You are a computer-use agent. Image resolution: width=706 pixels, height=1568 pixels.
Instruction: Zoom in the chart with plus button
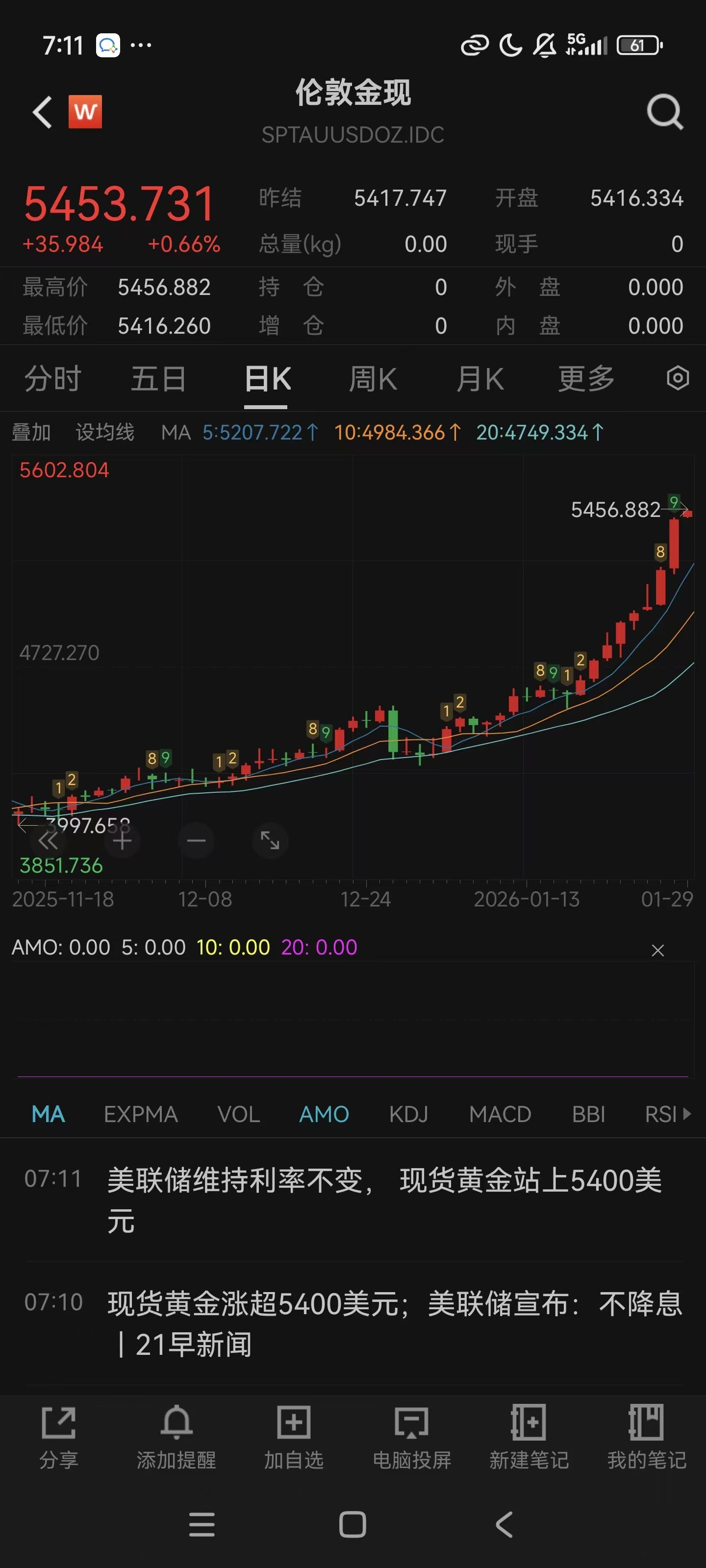pyautogui.click(x=122, y=841)
